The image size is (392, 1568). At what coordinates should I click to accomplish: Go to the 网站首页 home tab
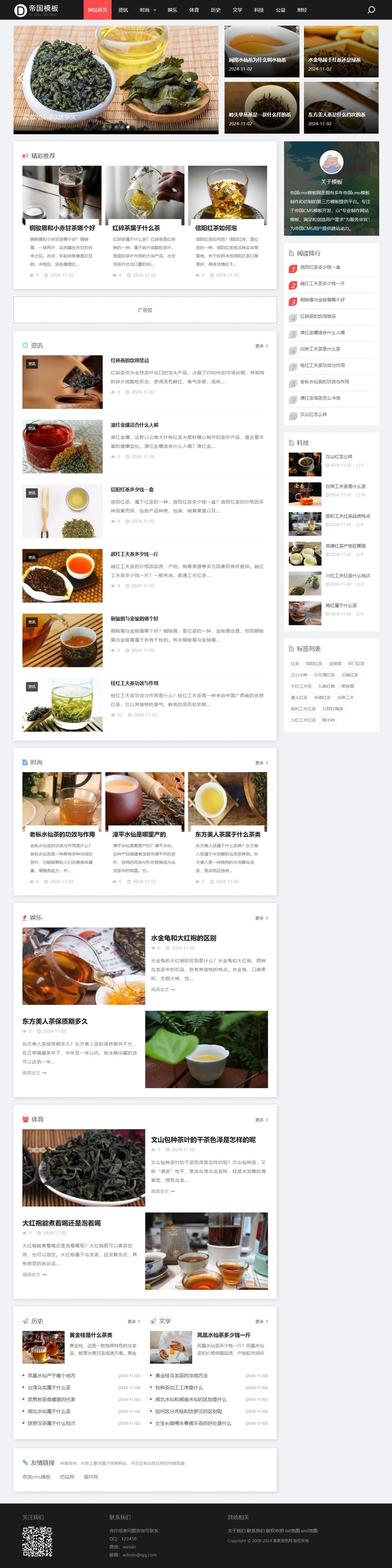pyautogui.click(x=97, y=10)
